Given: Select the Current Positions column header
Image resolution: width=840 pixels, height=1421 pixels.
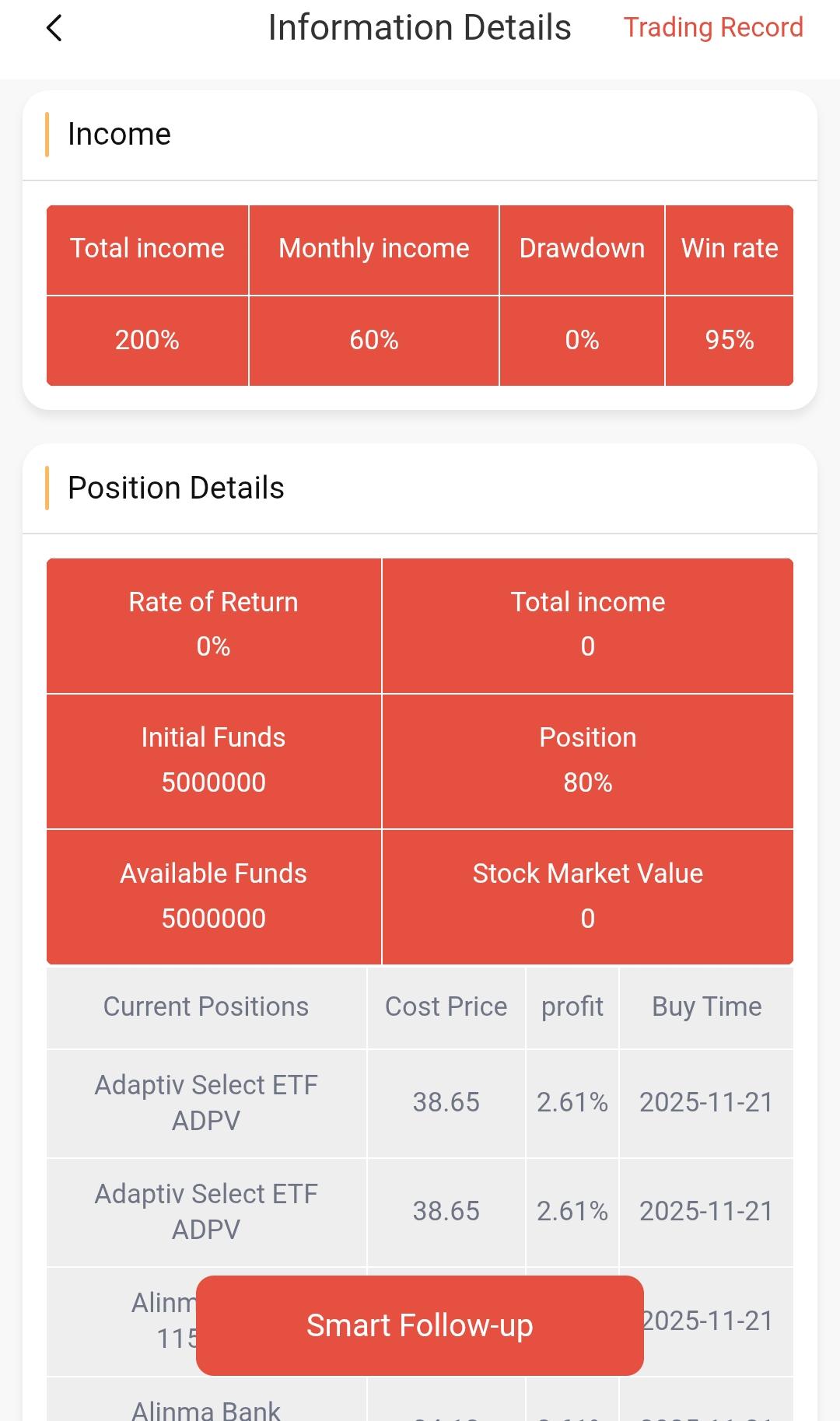Looking at the screenshot, I should pos(205,1006).
